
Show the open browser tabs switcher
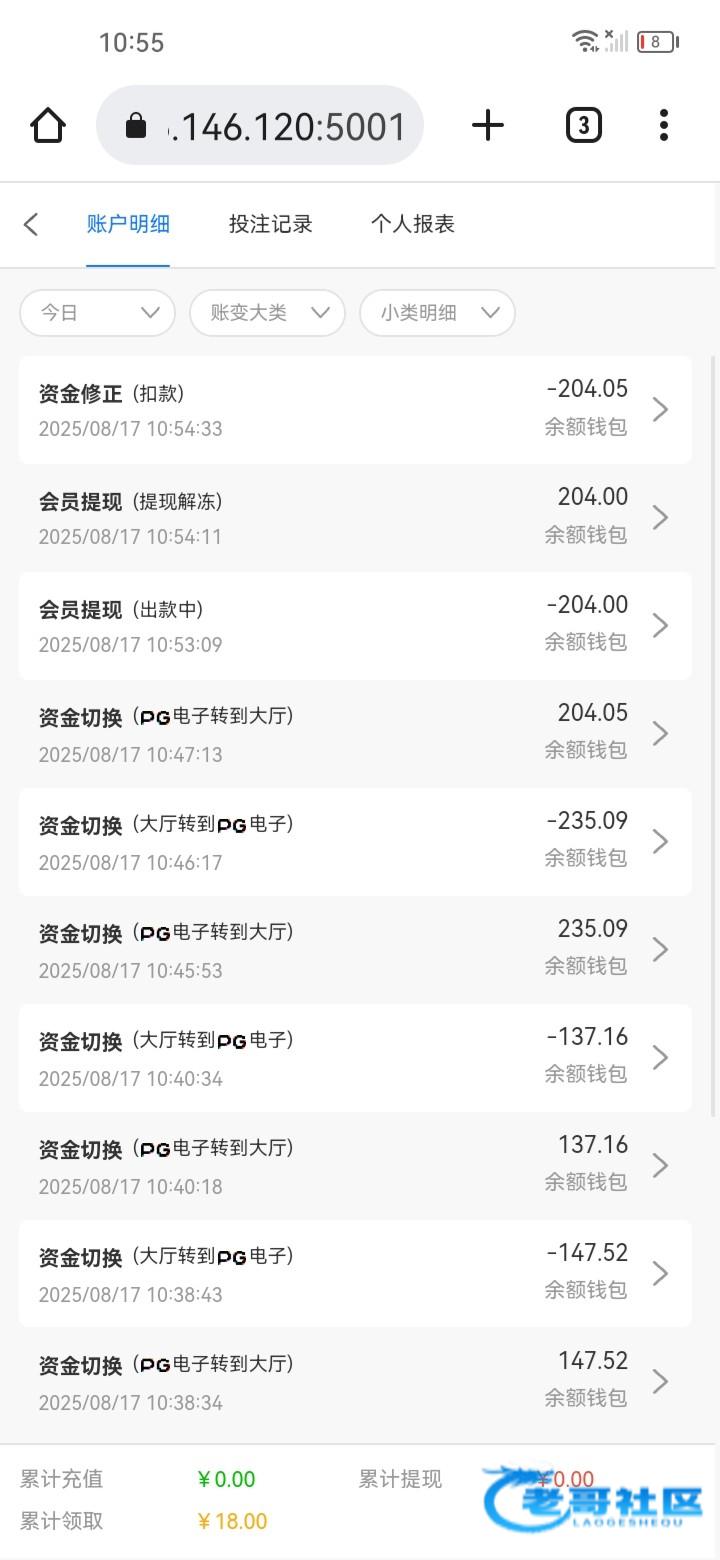(583, 126)
